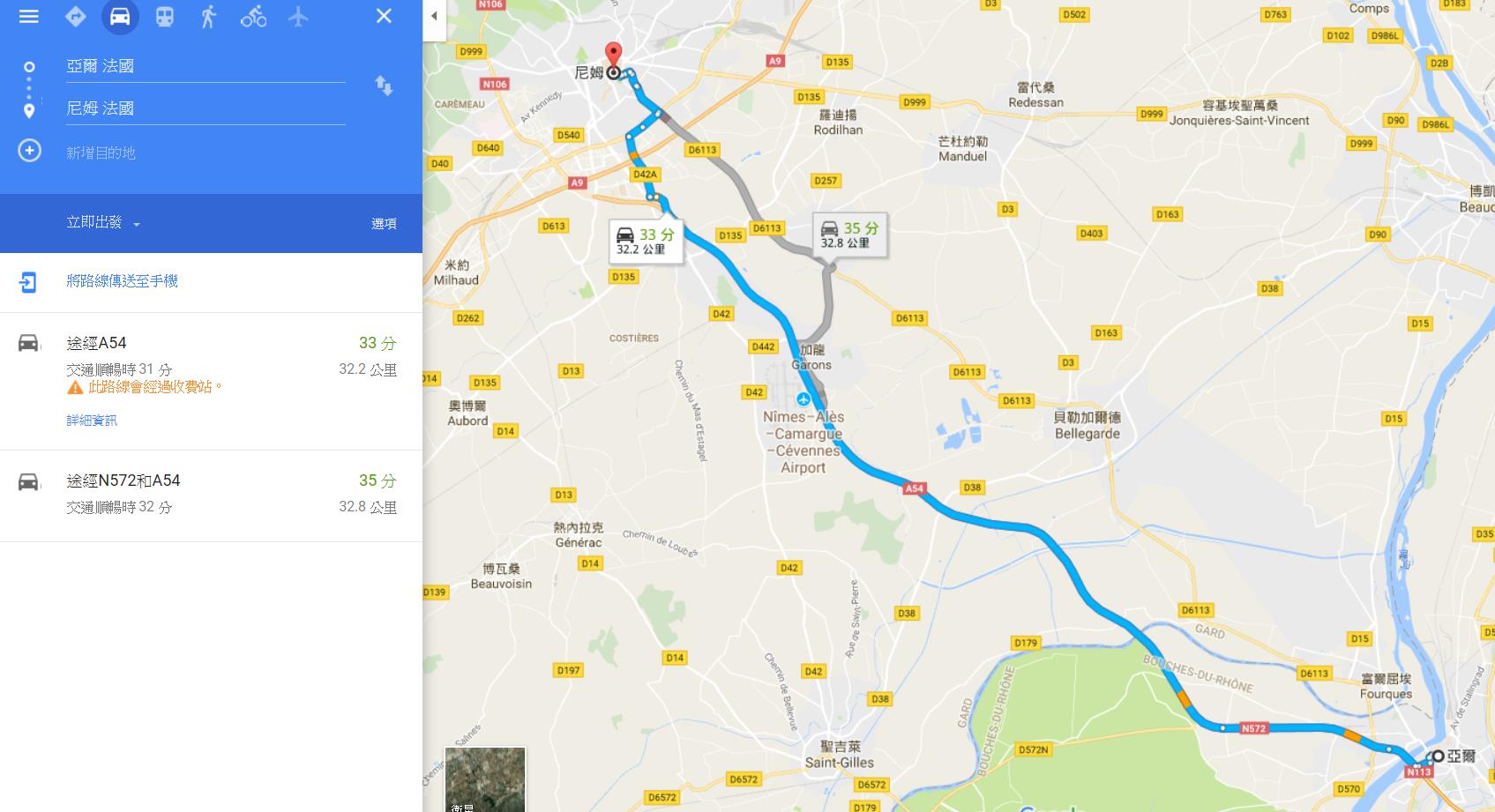Open route 選項 settings
Viewport: 1495px width, 812px height.
[x=384, y=224]
